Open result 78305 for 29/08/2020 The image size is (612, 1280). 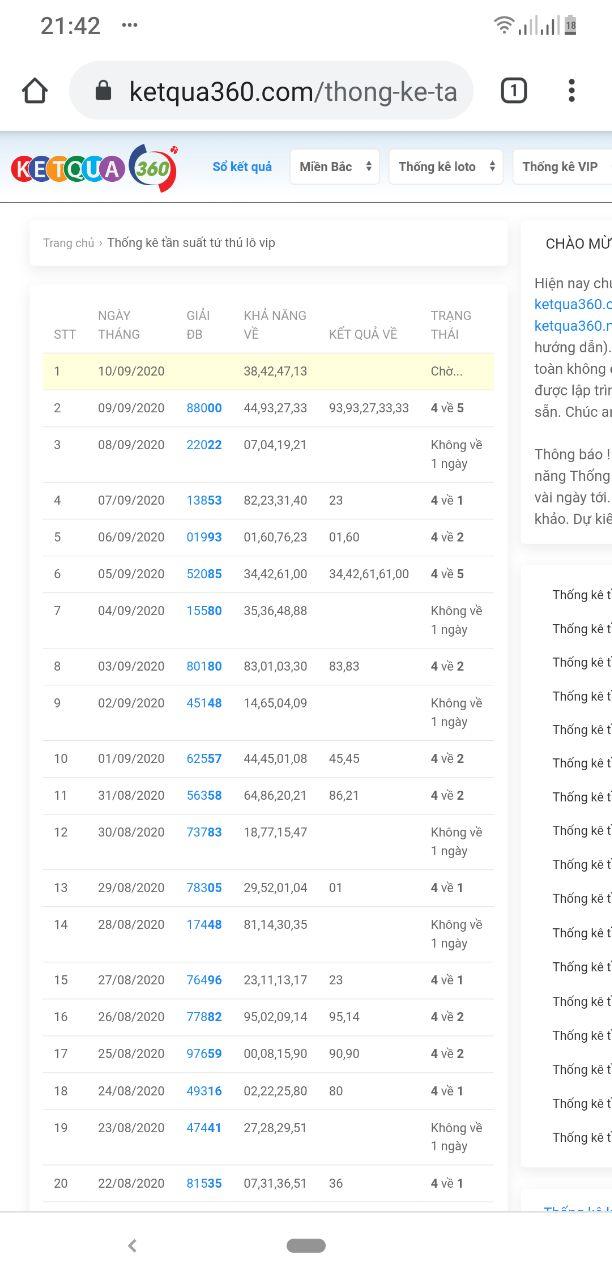coord(204,888)
